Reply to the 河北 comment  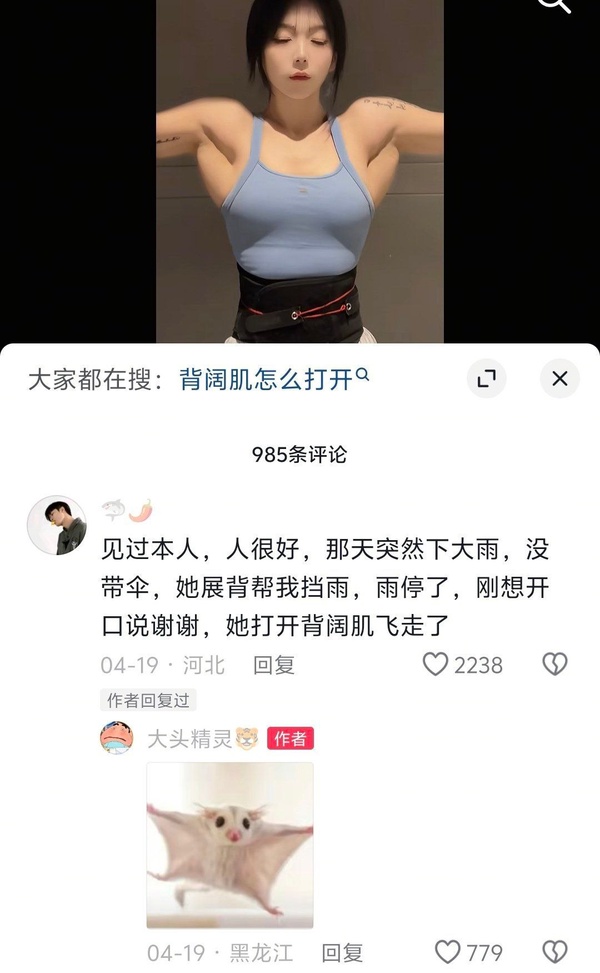[x=273, y=665]
